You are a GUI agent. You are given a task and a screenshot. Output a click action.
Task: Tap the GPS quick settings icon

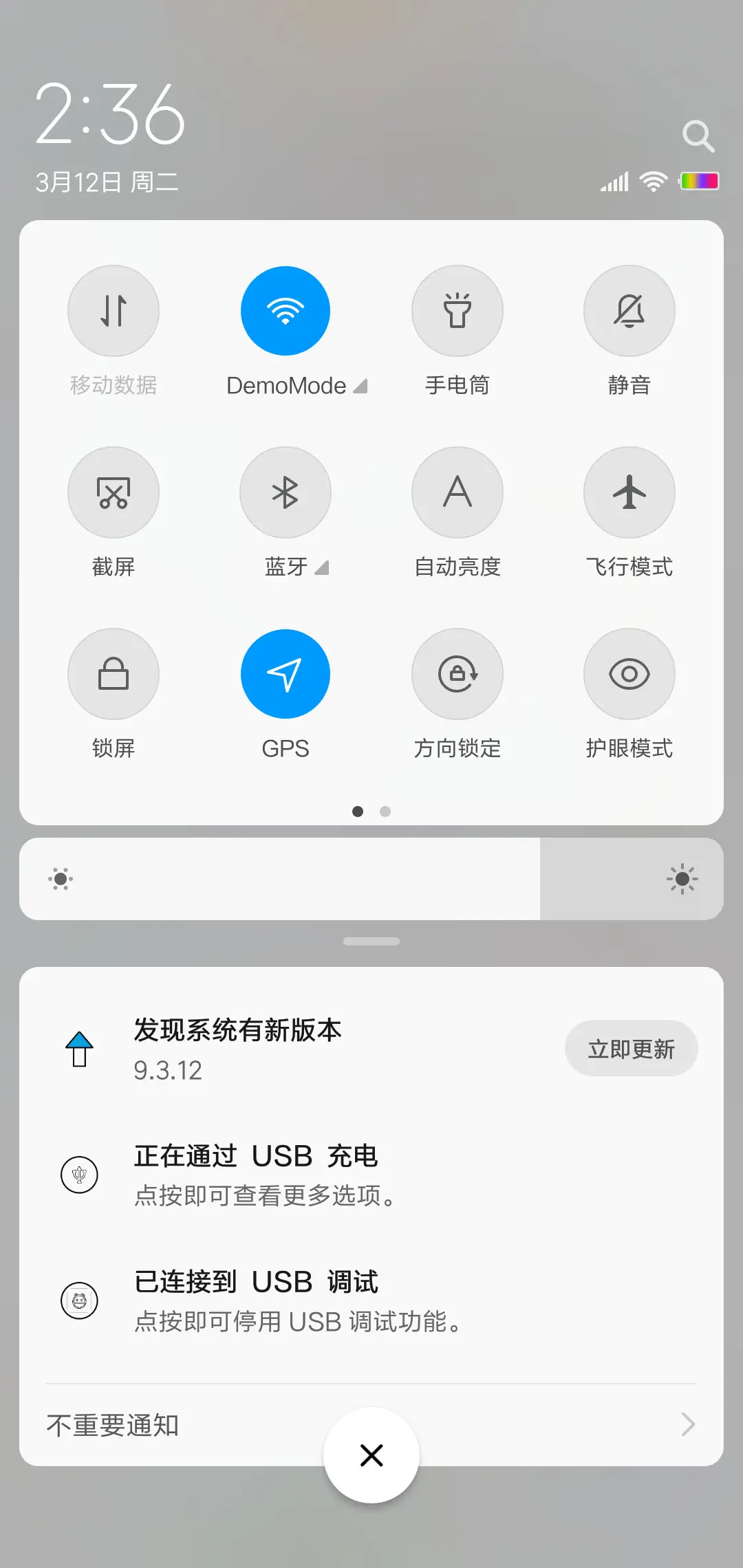click(x=286, y=674)
